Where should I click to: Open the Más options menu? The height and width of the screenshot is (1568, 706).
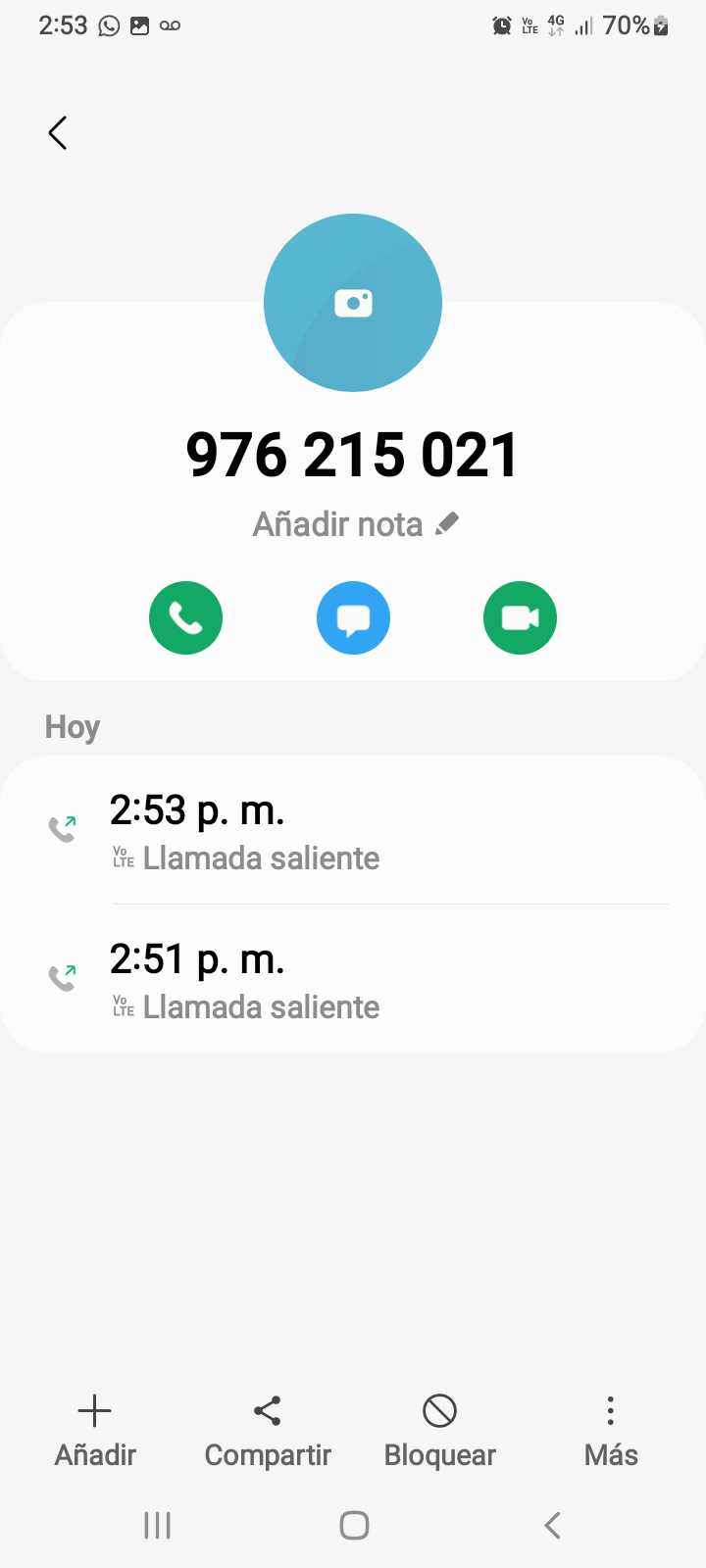(611, 1431)
